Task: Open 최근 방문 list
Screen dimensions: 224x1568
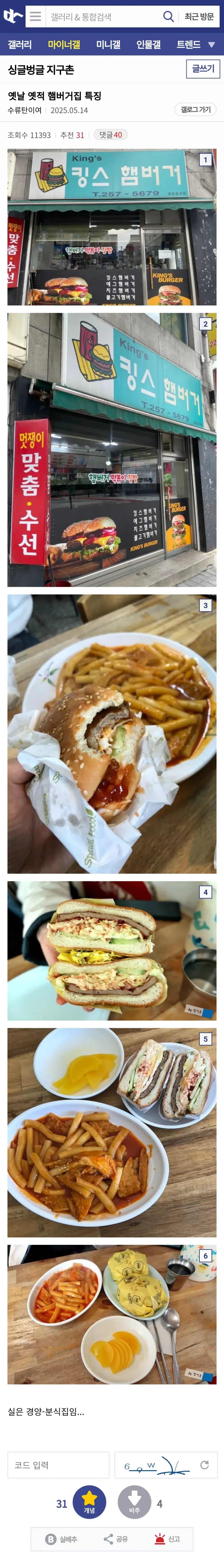Action: point(199,16)
